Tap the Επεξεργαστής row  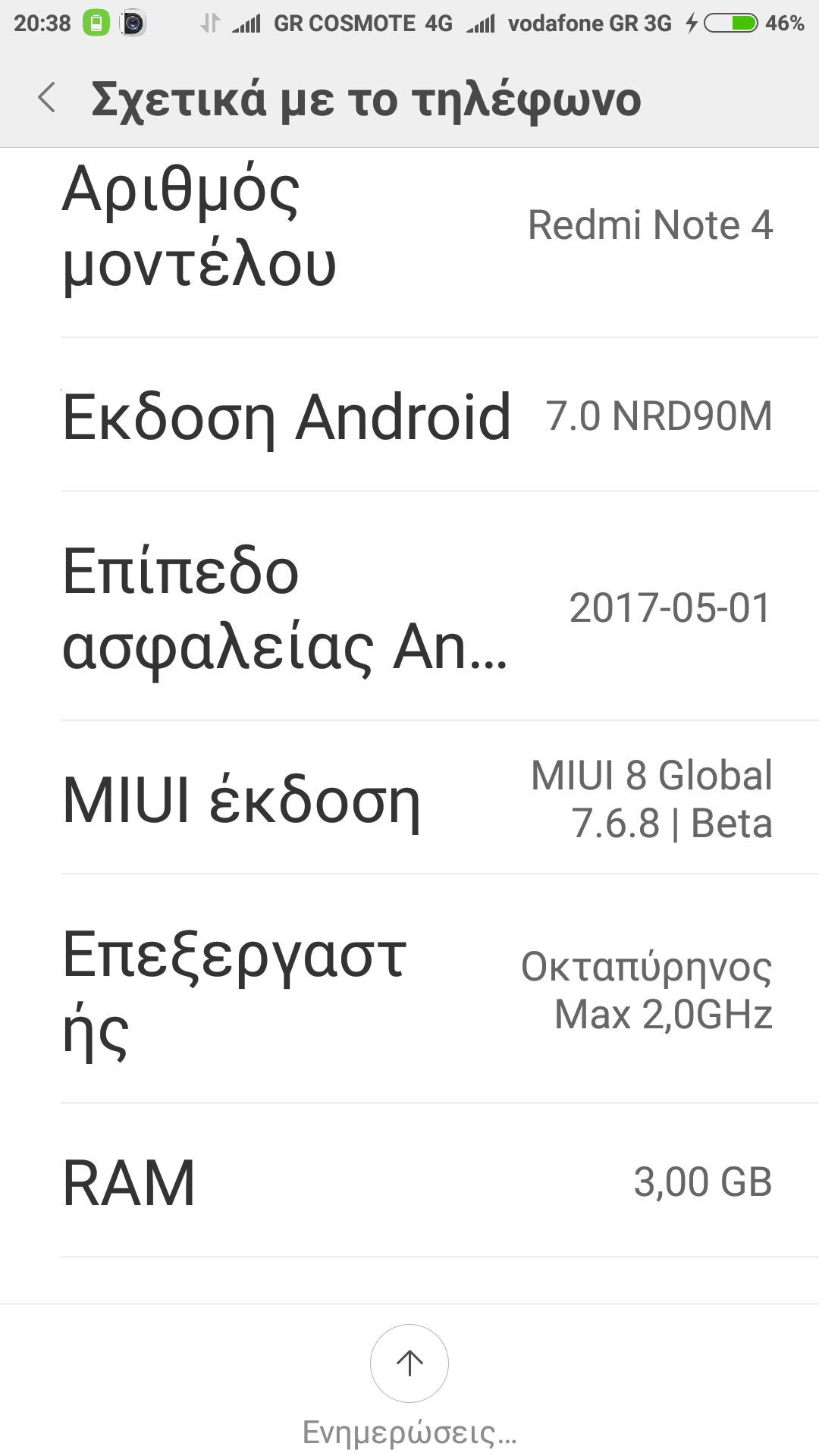[409, 990]
